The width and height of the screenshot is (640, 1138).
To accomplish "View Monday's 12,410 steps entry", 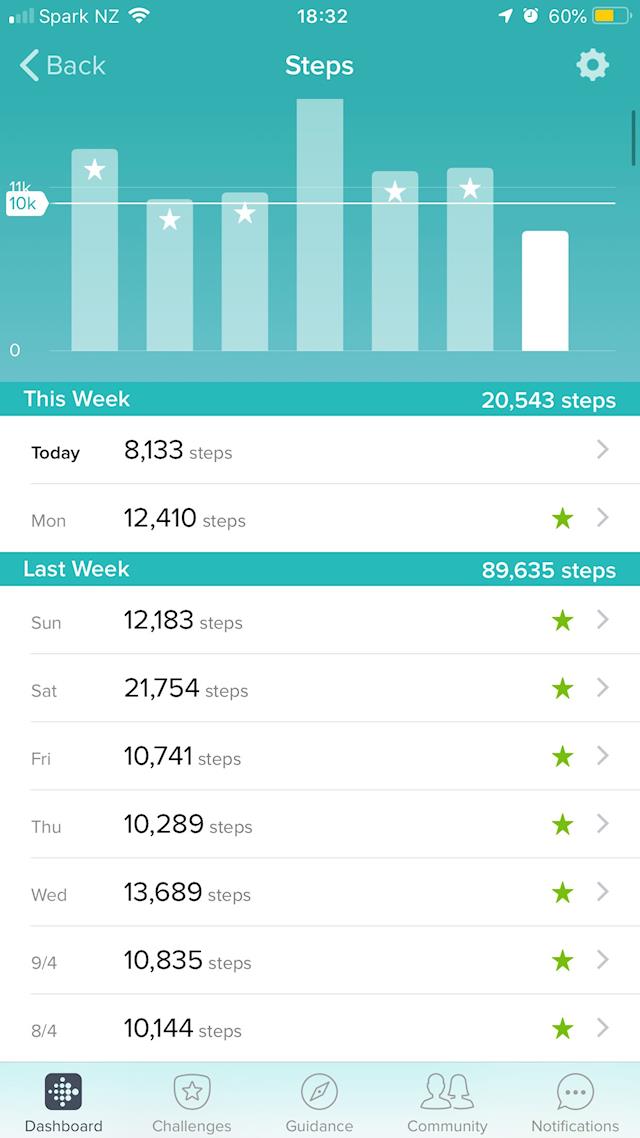I will (320, 518).
